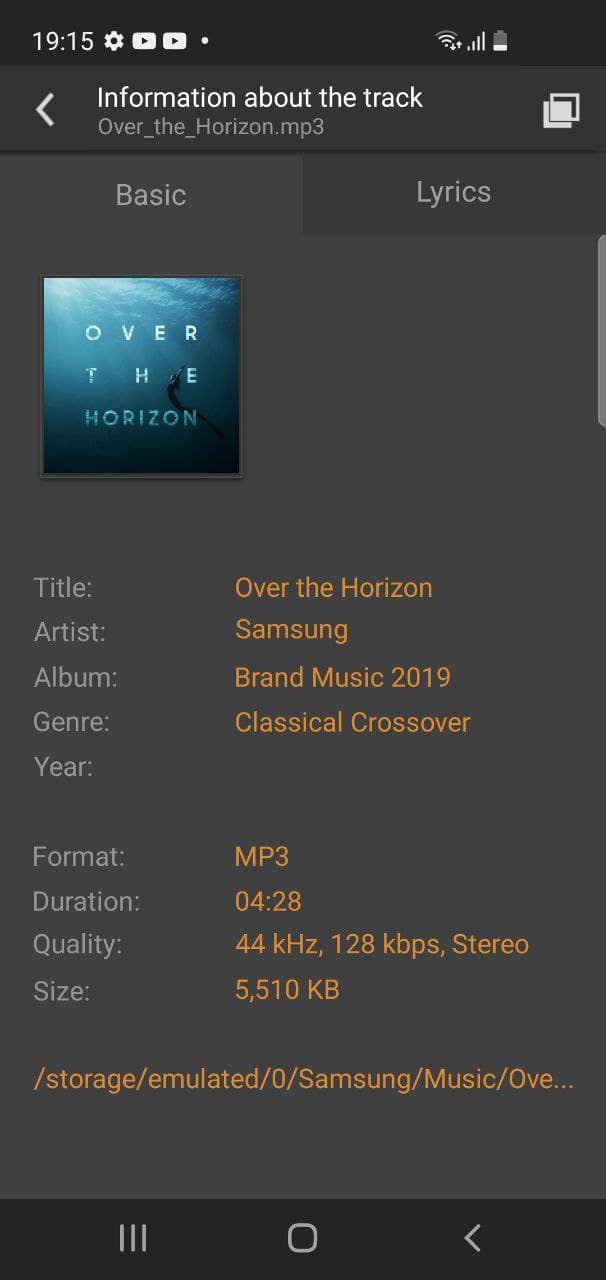Tap the Classical Crossover genre value

352,722
